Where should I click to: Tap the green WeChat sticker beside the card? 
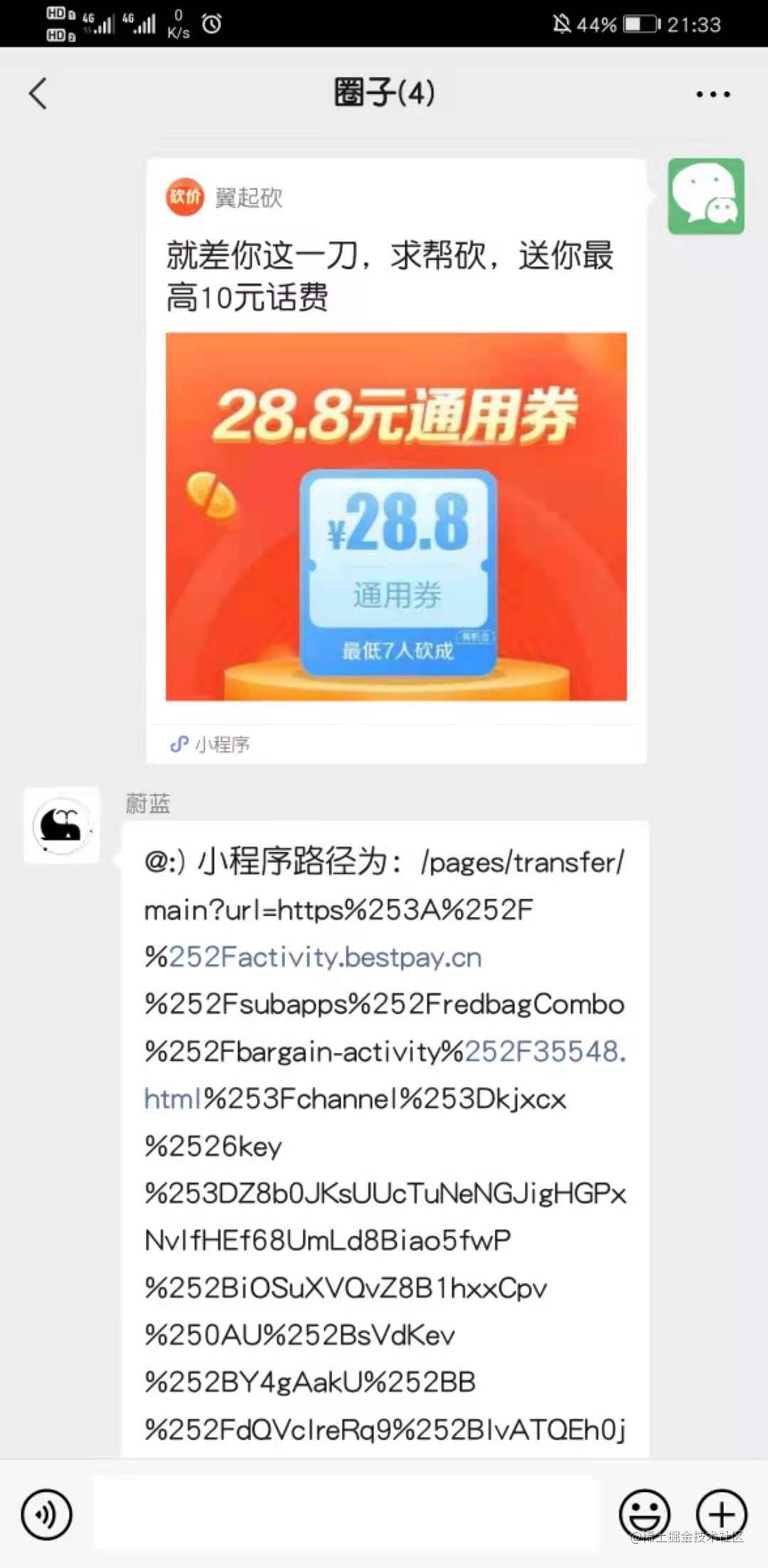(x=705, y=197)
